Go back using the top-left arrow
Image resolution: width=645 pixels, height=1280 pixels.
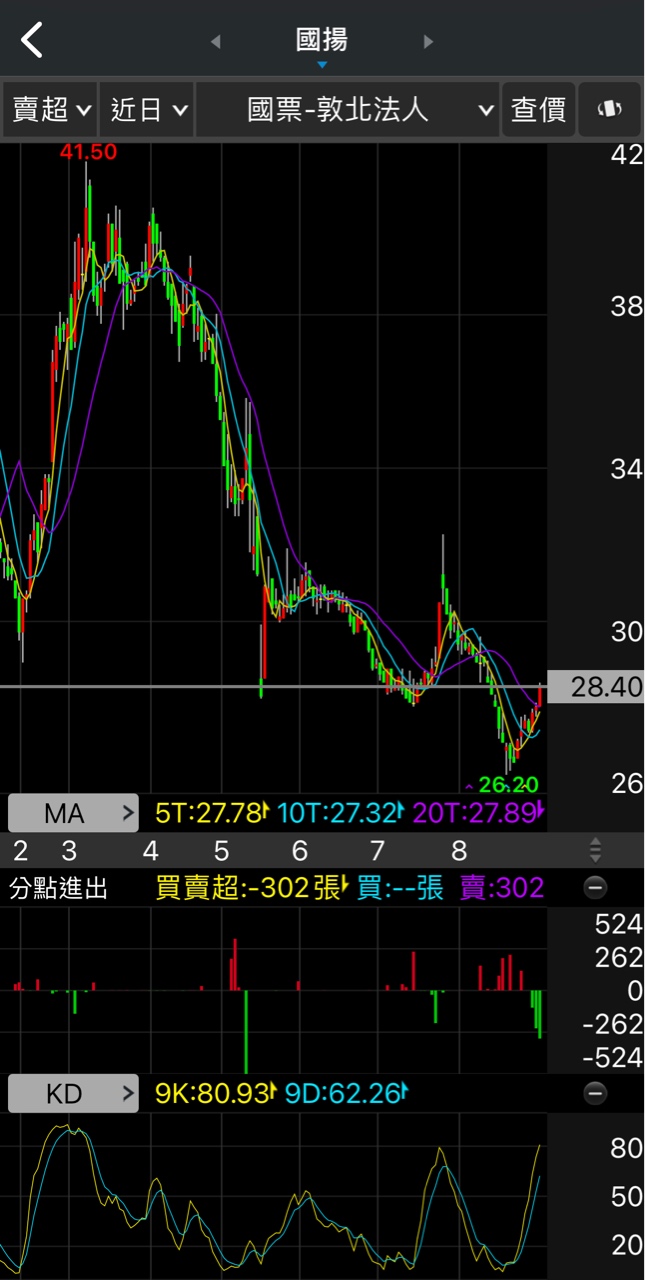tap(33, 41)
